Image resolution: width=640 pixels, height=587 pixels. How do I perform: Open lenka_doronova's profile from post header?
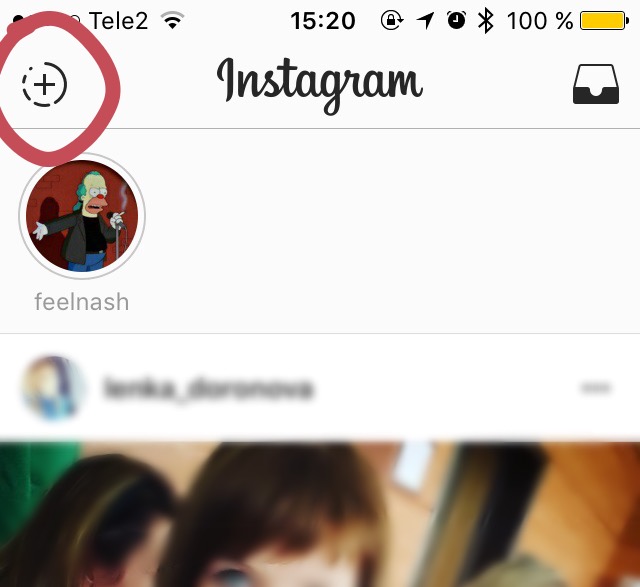[x=208, y=388]
